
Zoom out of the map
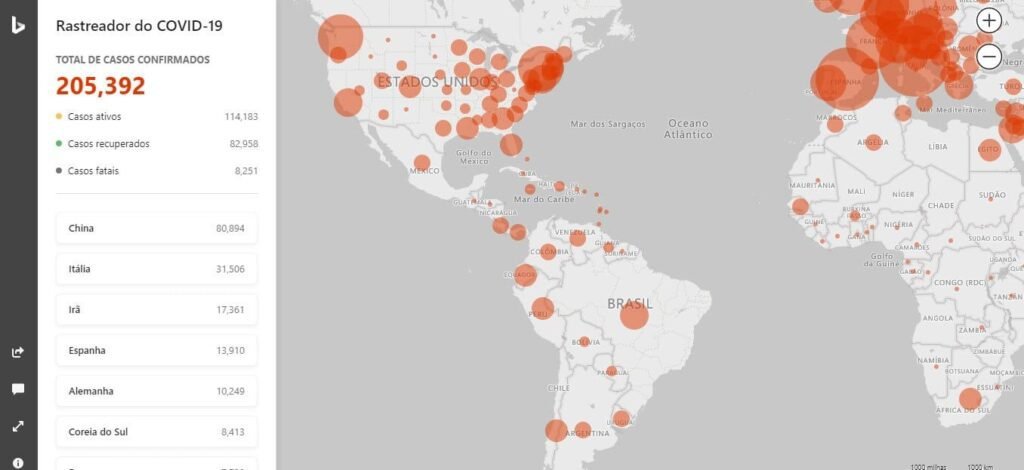coord(989,57)
